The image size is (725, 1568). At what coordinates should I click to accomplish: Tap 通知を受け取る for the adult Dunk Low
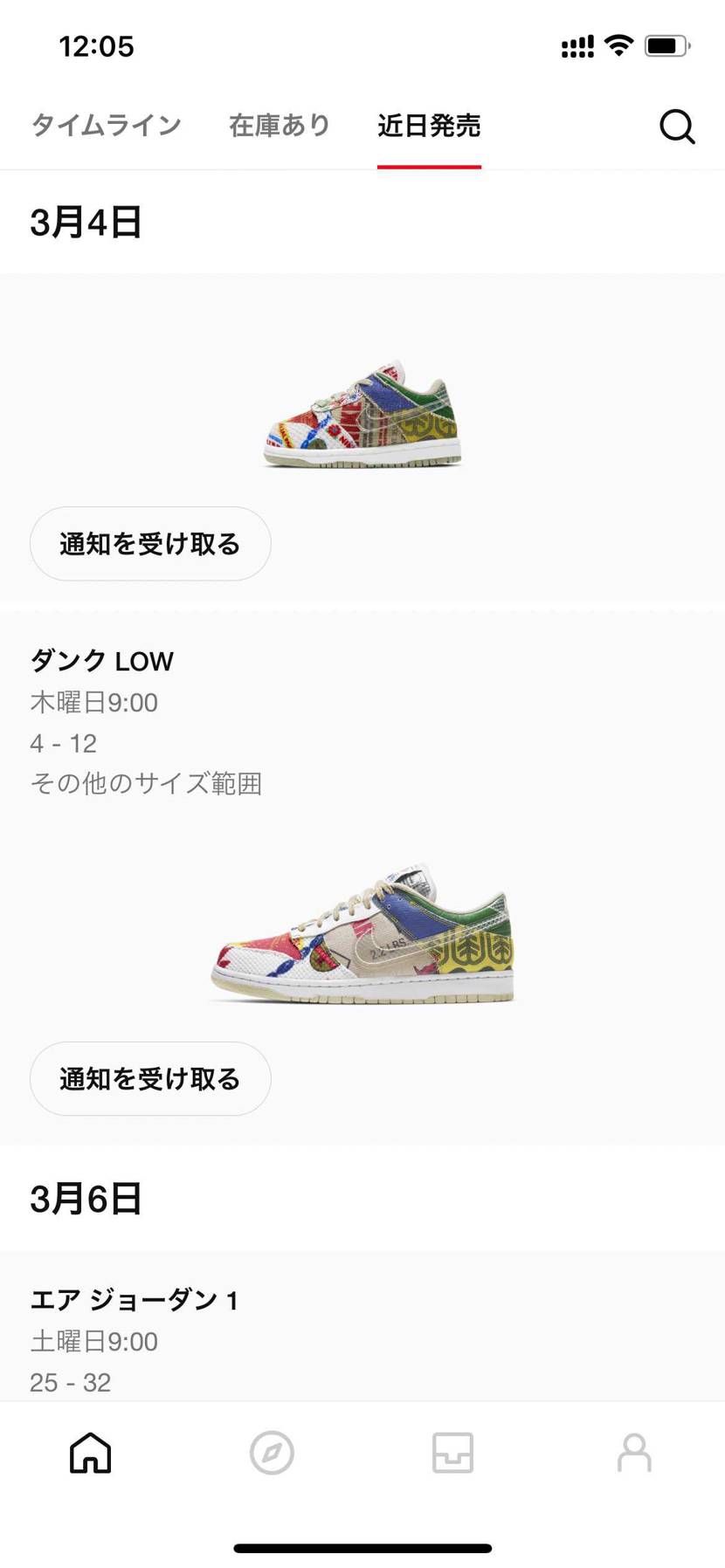(x=149, y=1078)
